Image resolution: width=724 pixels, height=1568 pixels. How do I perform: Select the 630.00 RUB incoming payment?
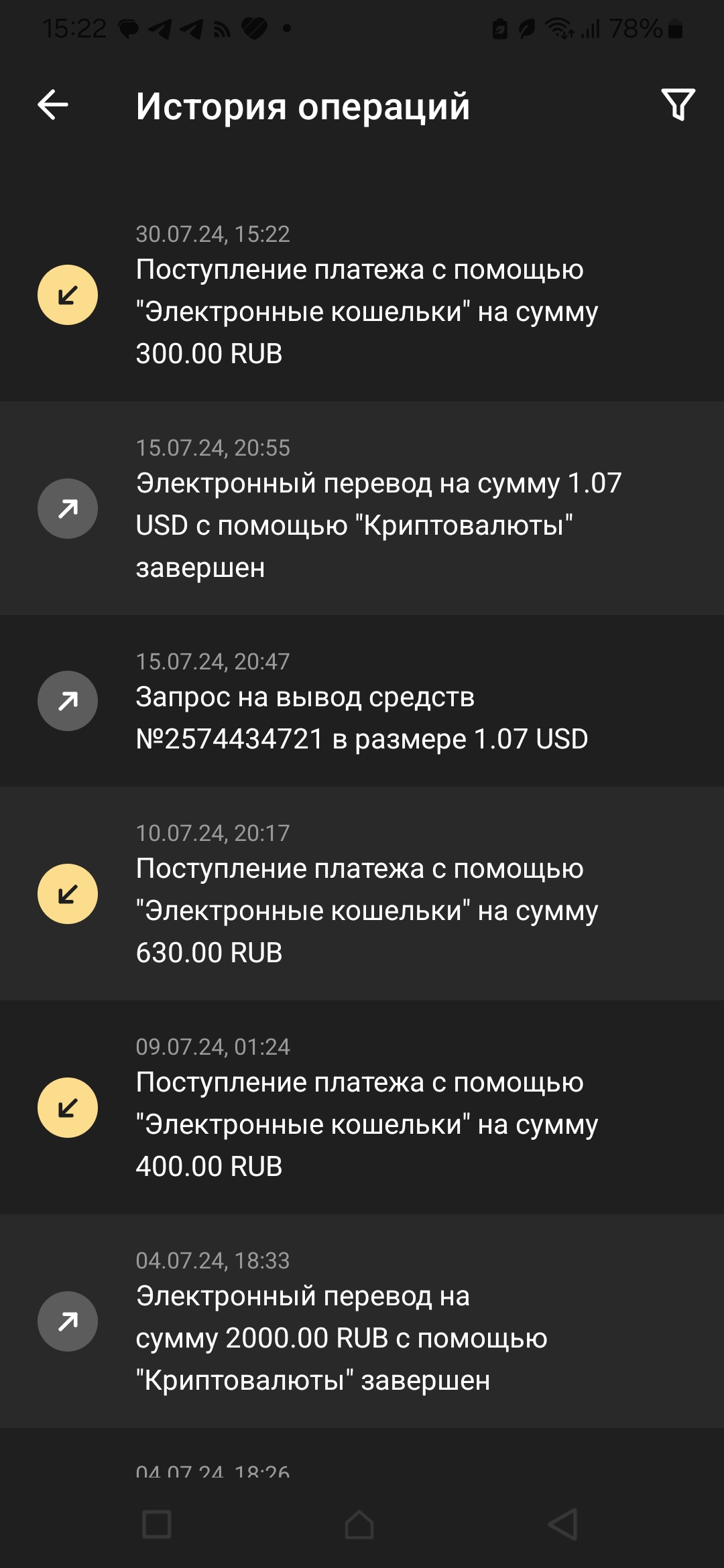[x=362, y=894]
